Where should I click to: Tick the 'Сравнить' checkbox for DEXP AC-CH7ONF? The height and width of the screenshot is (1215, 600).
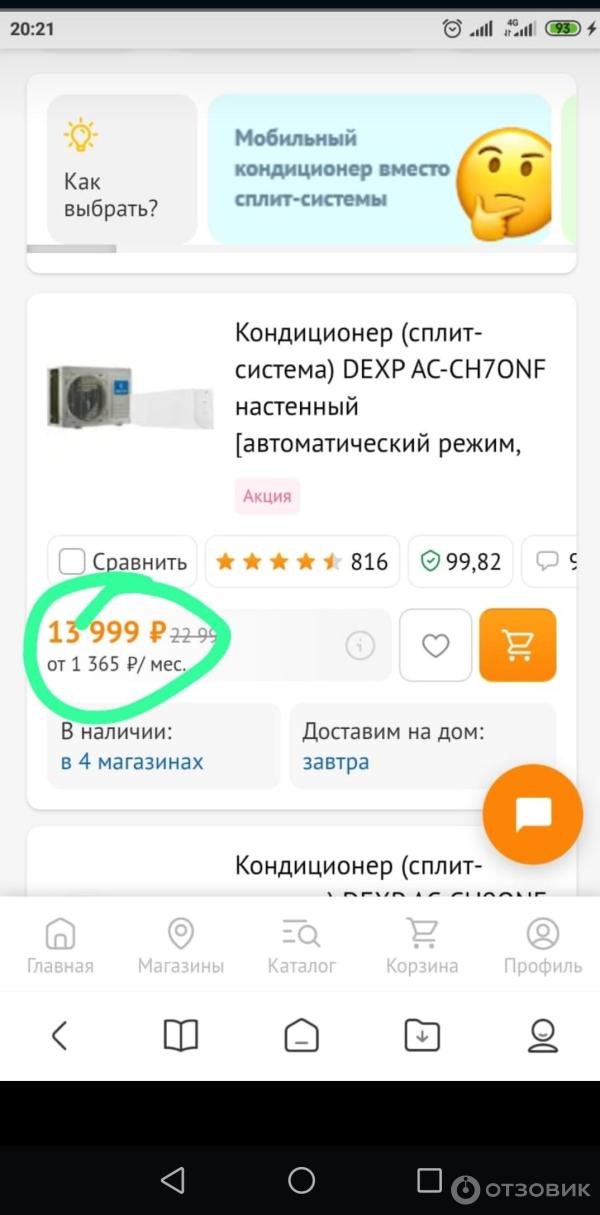(72, 561)
